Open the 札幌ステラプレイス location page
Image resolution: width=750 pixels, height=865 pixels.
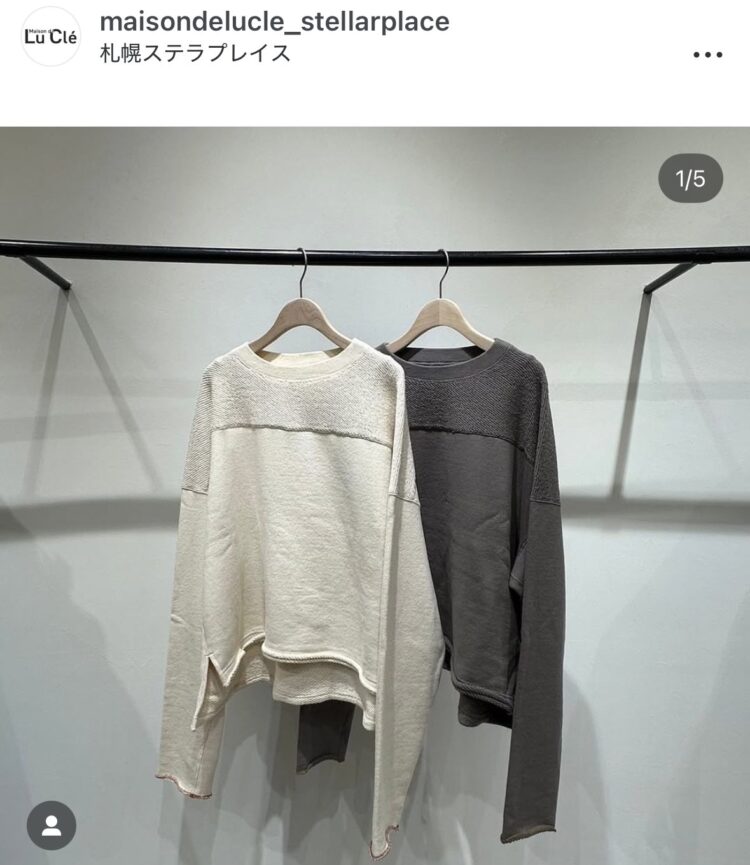point(196,53)
